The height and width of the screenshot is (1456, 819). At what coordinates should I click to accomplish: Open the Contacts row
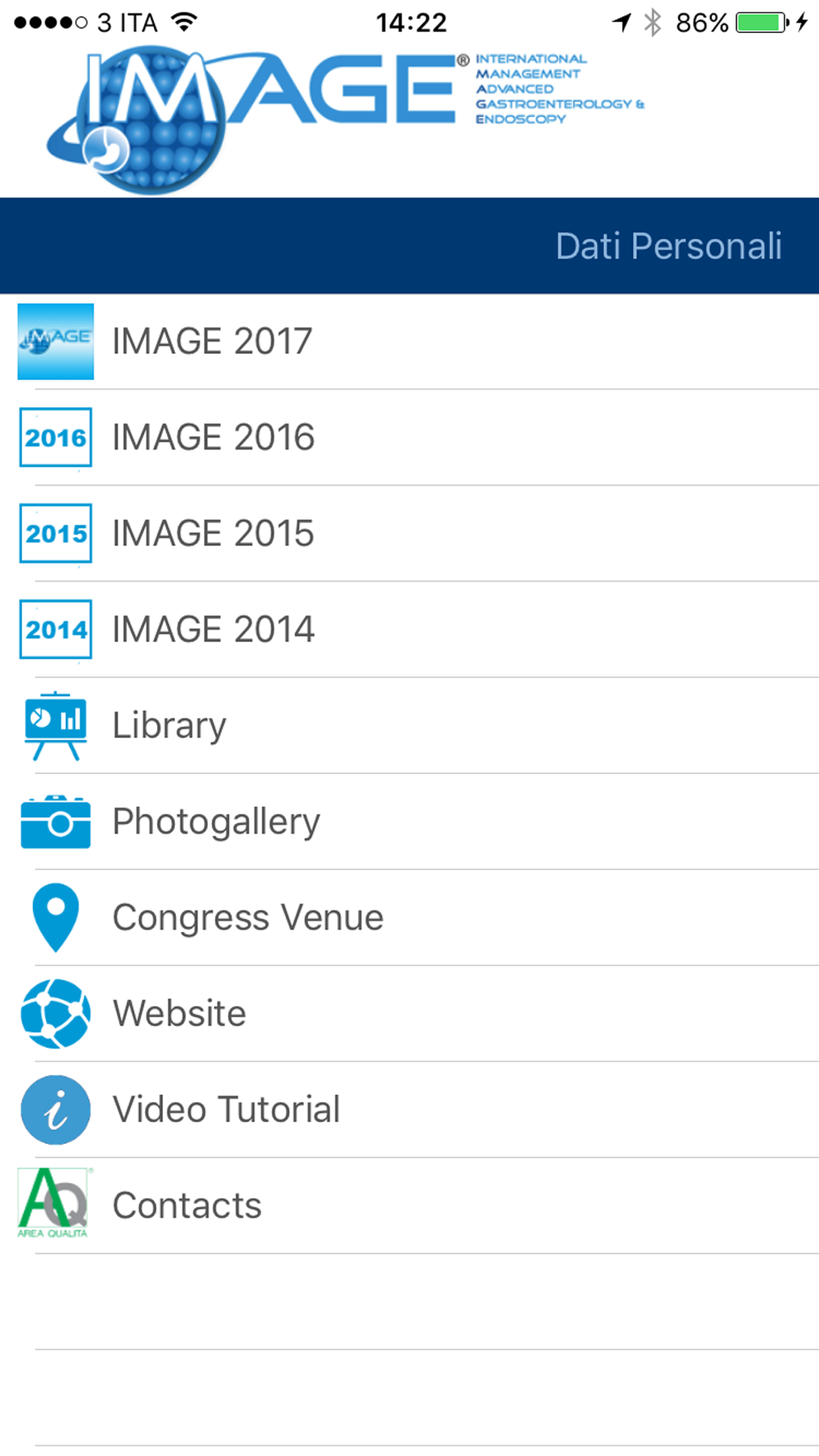[x=409, y=1204]
